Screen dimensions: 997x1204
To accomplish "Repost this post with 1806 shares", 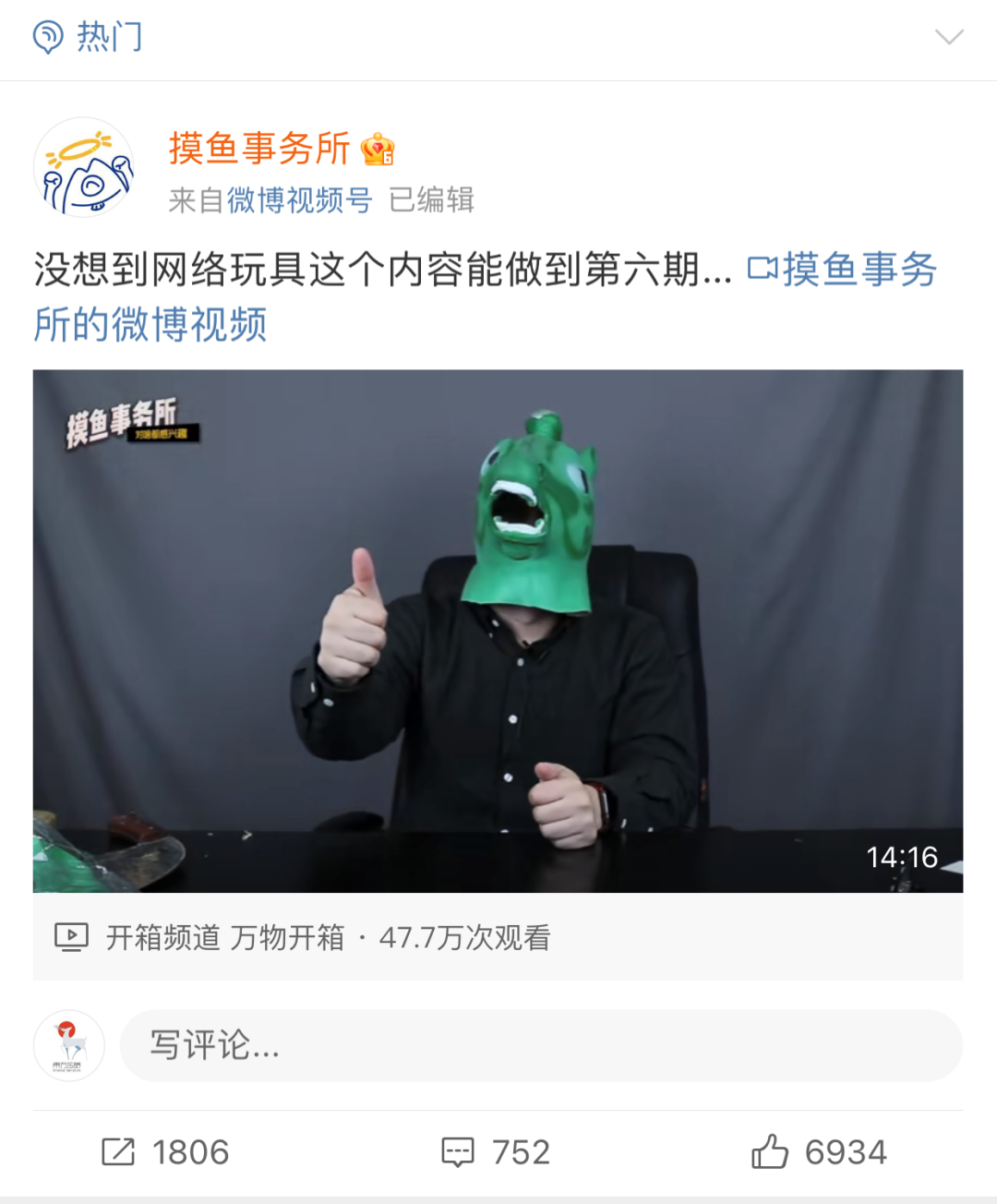I will tap(165, 1152).
